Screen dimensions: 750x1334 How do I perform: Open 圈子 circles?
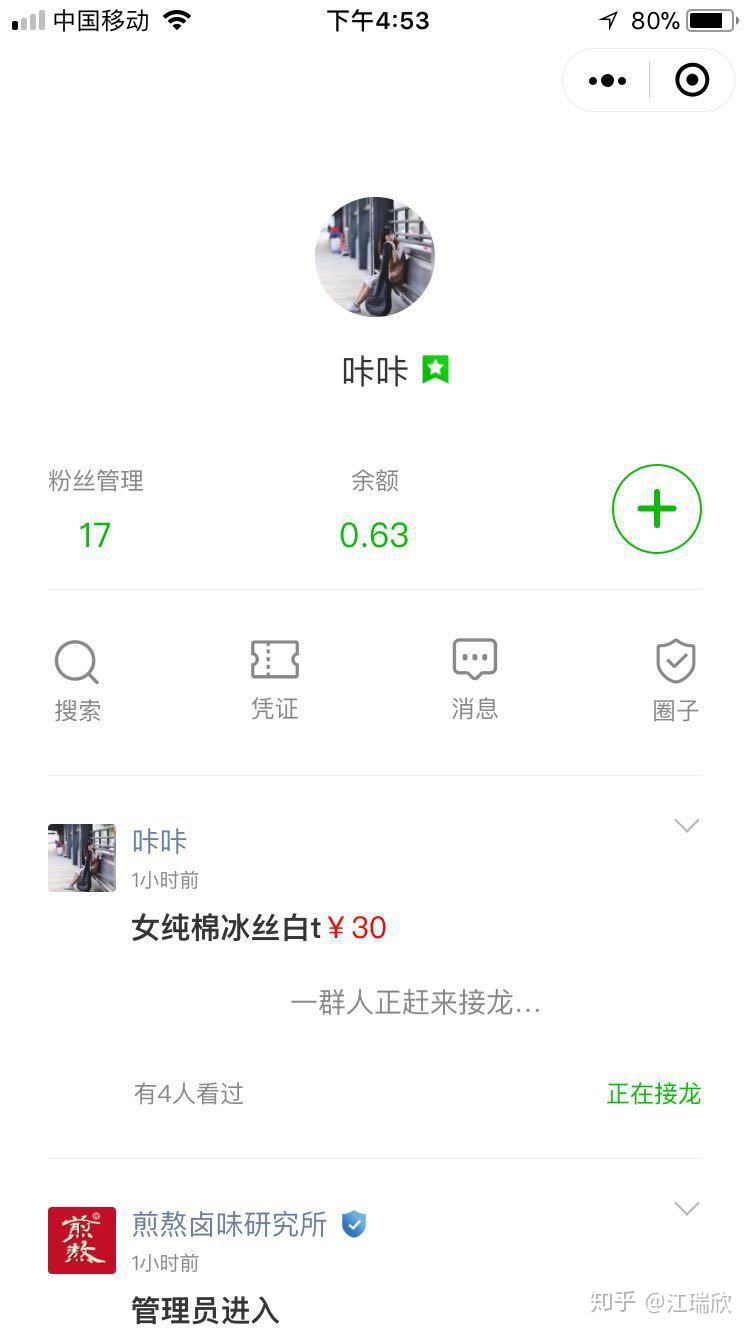pyautogui.click(x=675, y=680)
